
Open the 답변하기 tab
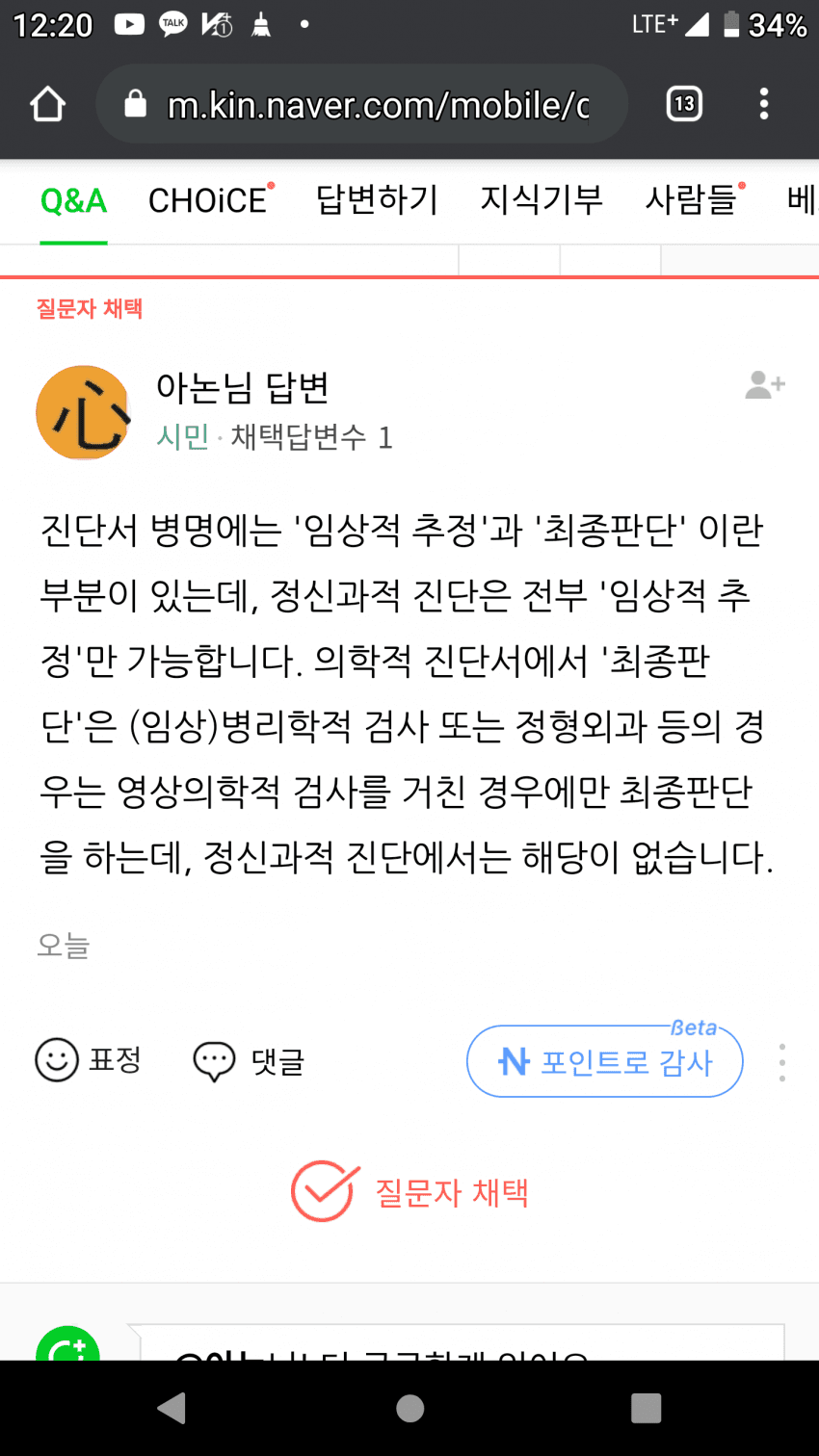377,200
